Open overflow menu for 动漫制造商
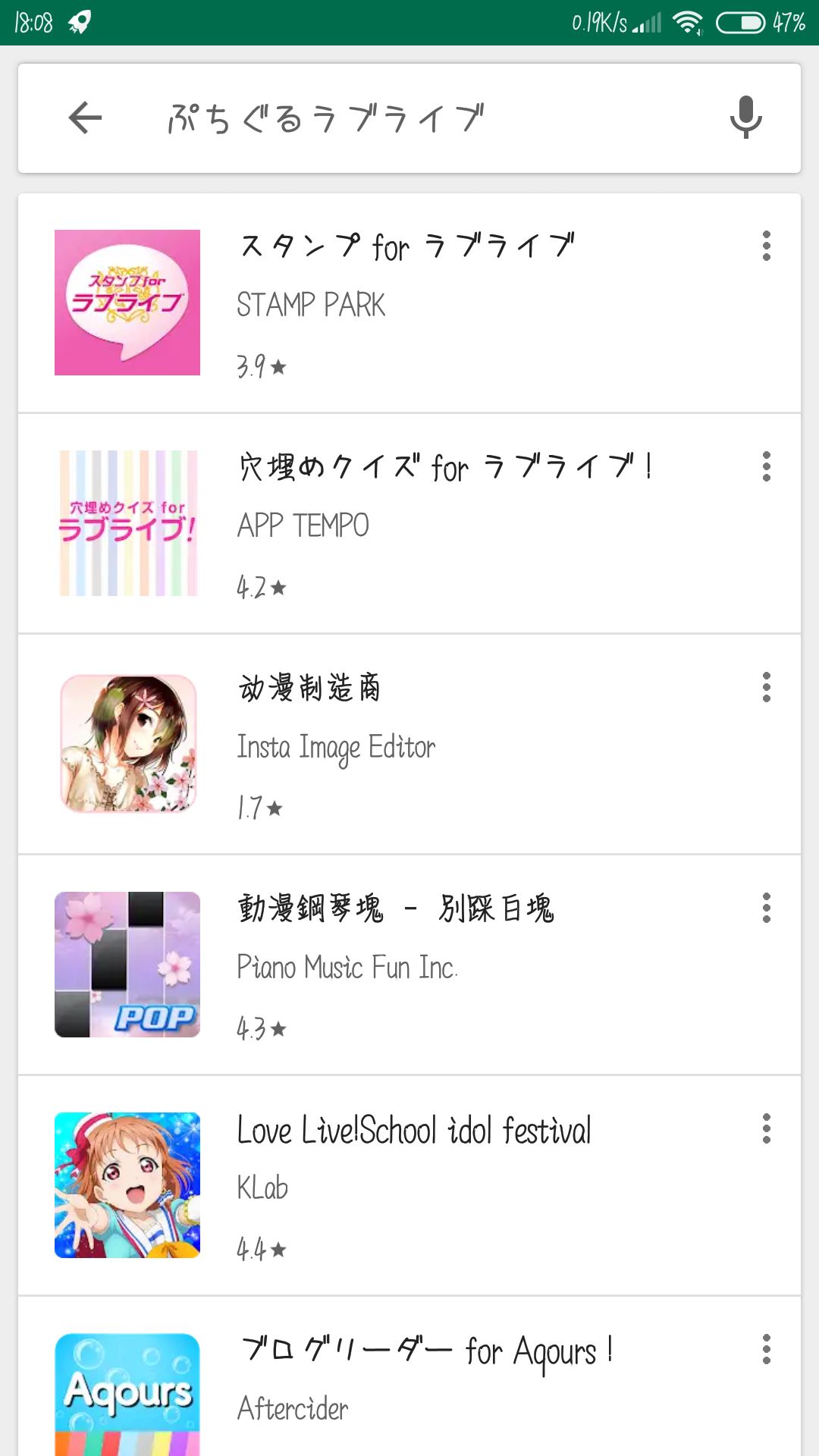Screen dimensions: 819x1456 point(768,689)
